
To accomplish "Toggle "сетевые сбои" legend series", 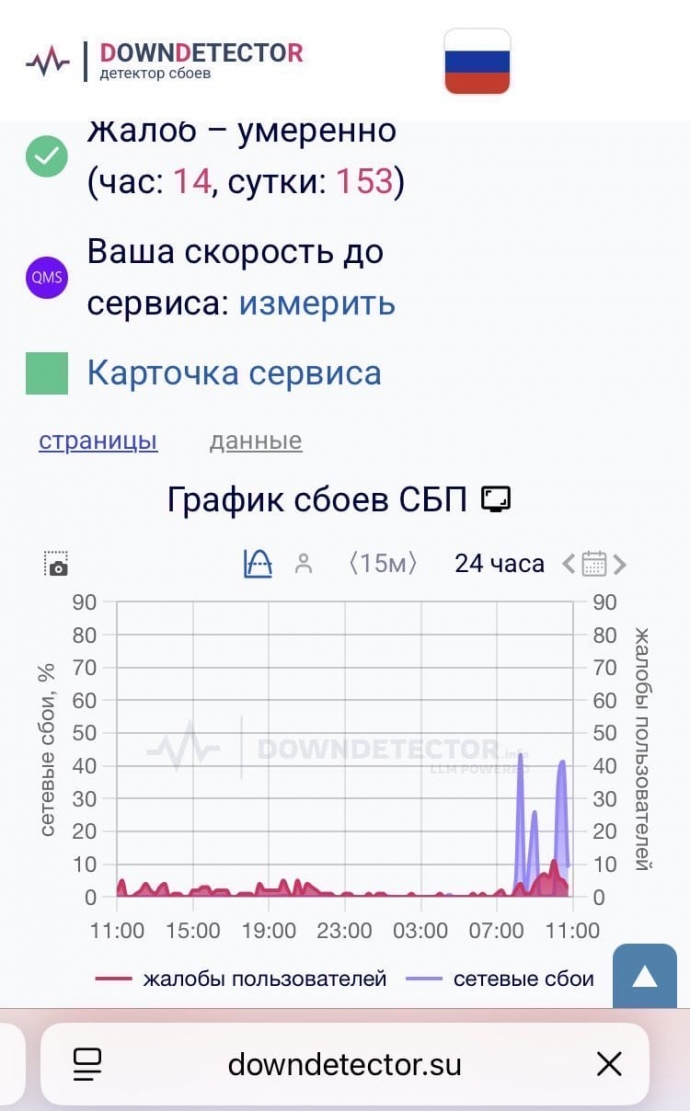I will point(500,979).
